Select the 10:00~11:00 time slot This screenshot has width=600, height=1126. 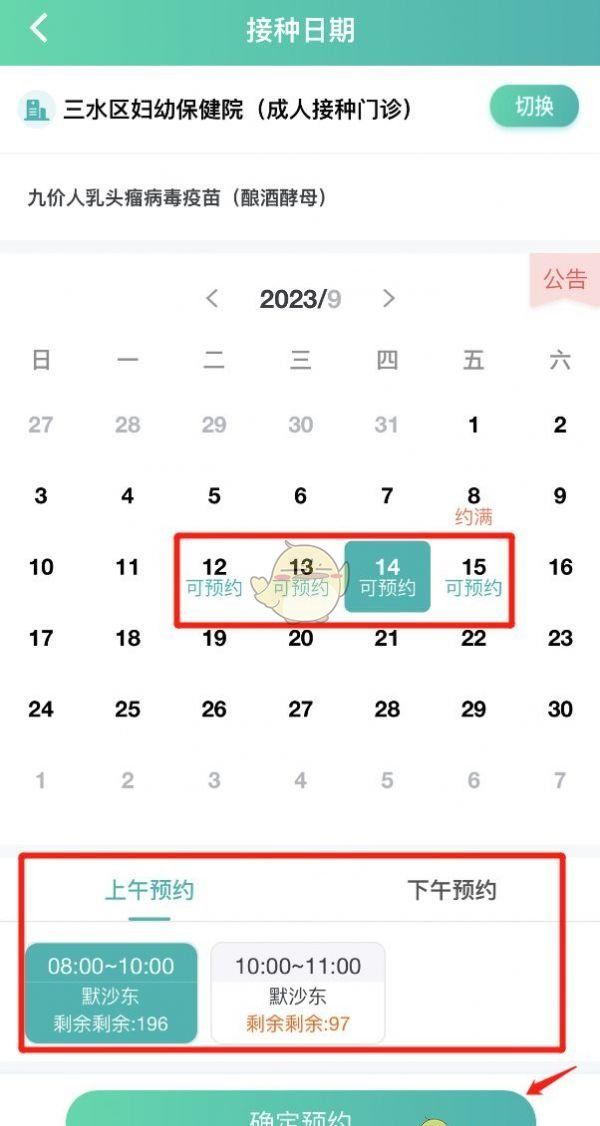click(x=298, y=993)
